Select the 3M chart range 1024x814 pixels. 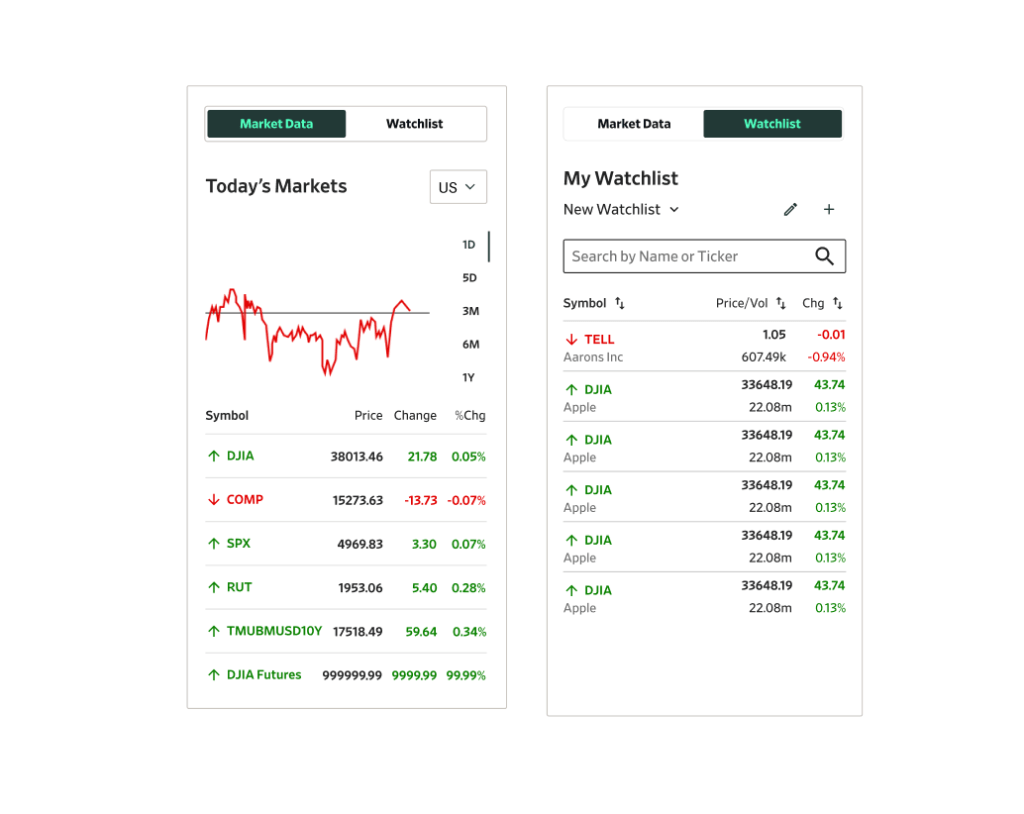(470, 311)
